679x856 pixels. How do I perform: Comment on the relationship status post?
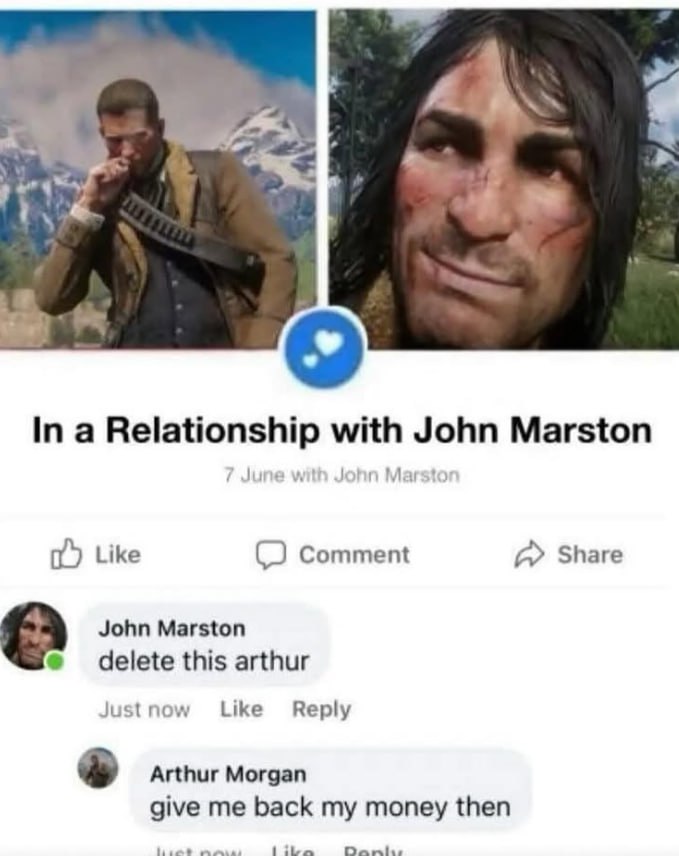pyautogui.click(x=334, y=554)
